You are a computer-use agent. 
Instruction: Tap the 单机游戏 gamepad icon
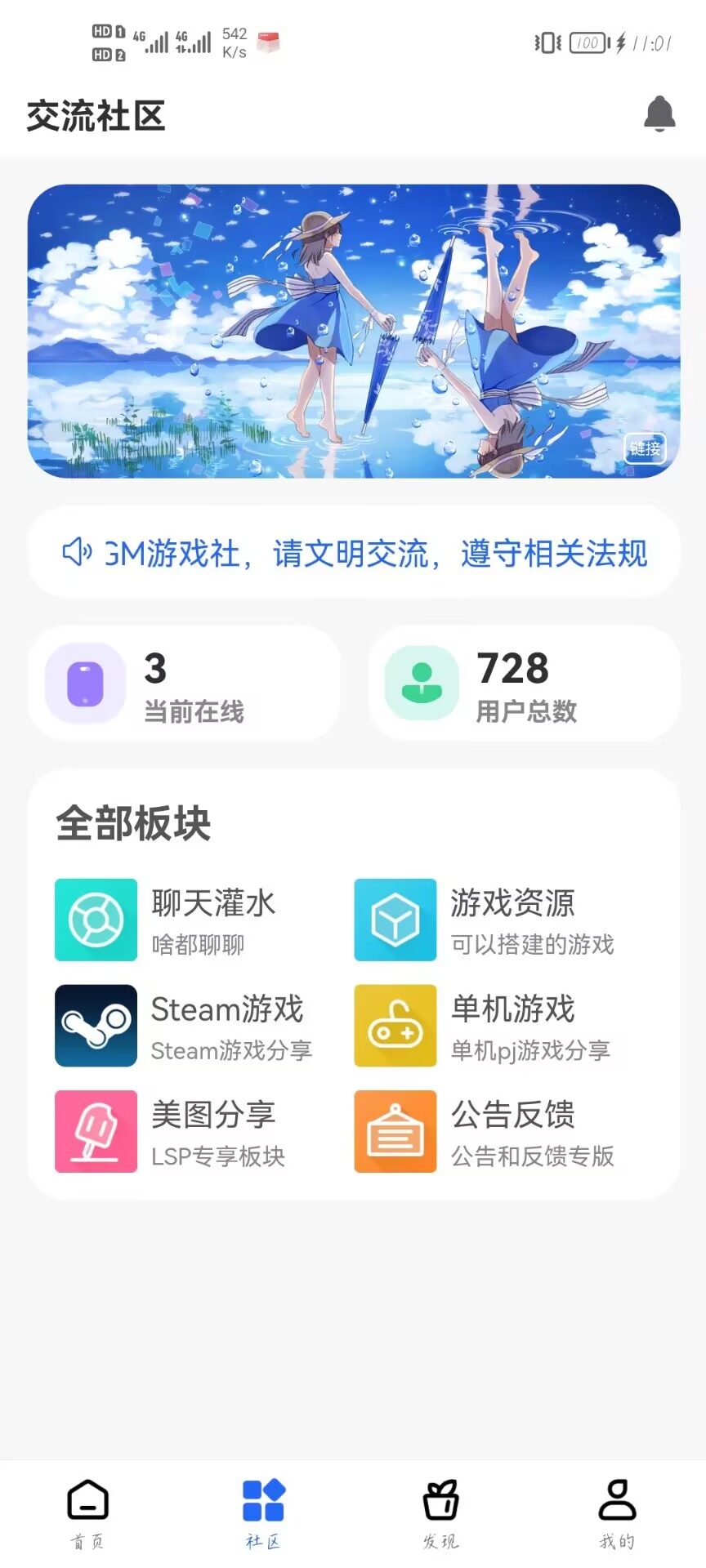pyautogui.click(x=395, y=1026)
